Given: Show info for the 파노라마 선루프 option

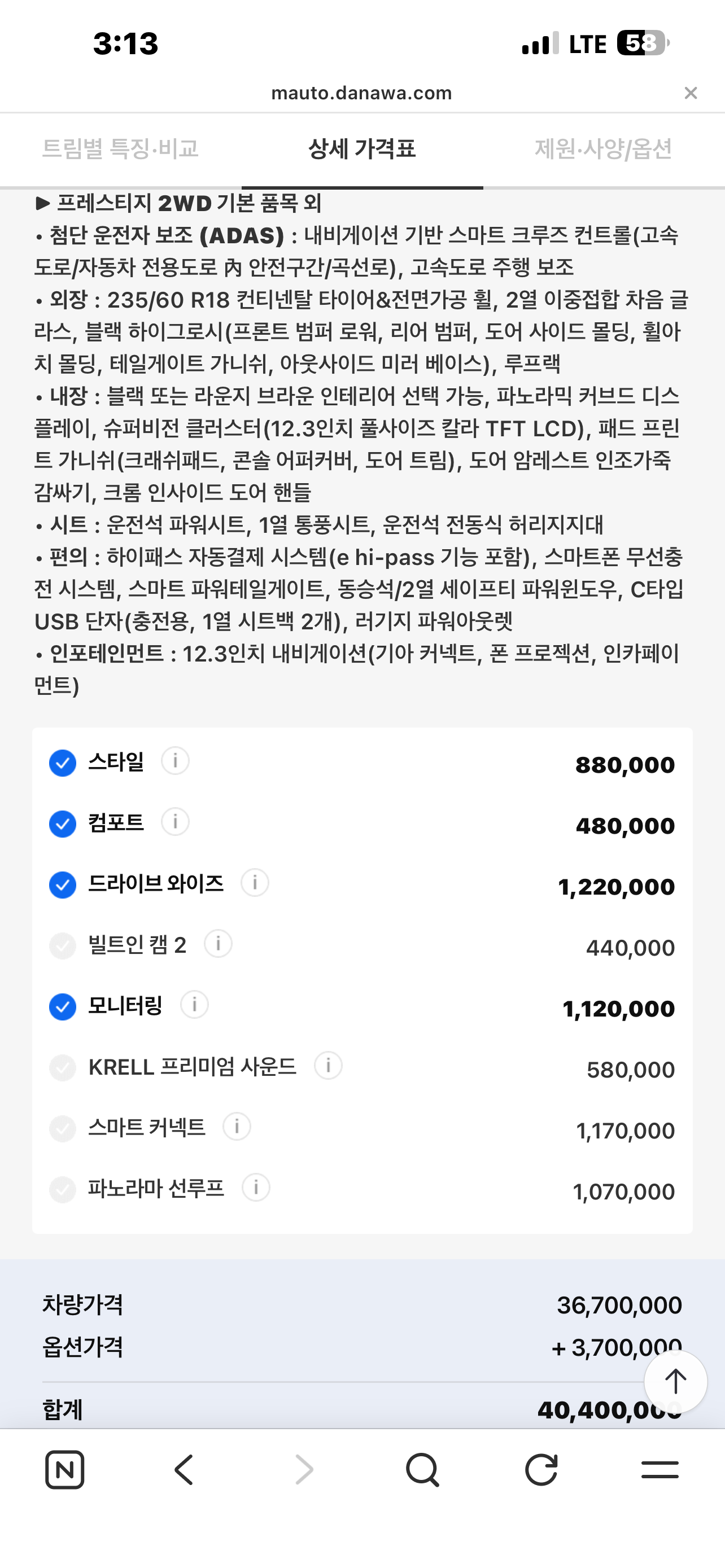Looking at the screenshot, I should point(256,1187).
